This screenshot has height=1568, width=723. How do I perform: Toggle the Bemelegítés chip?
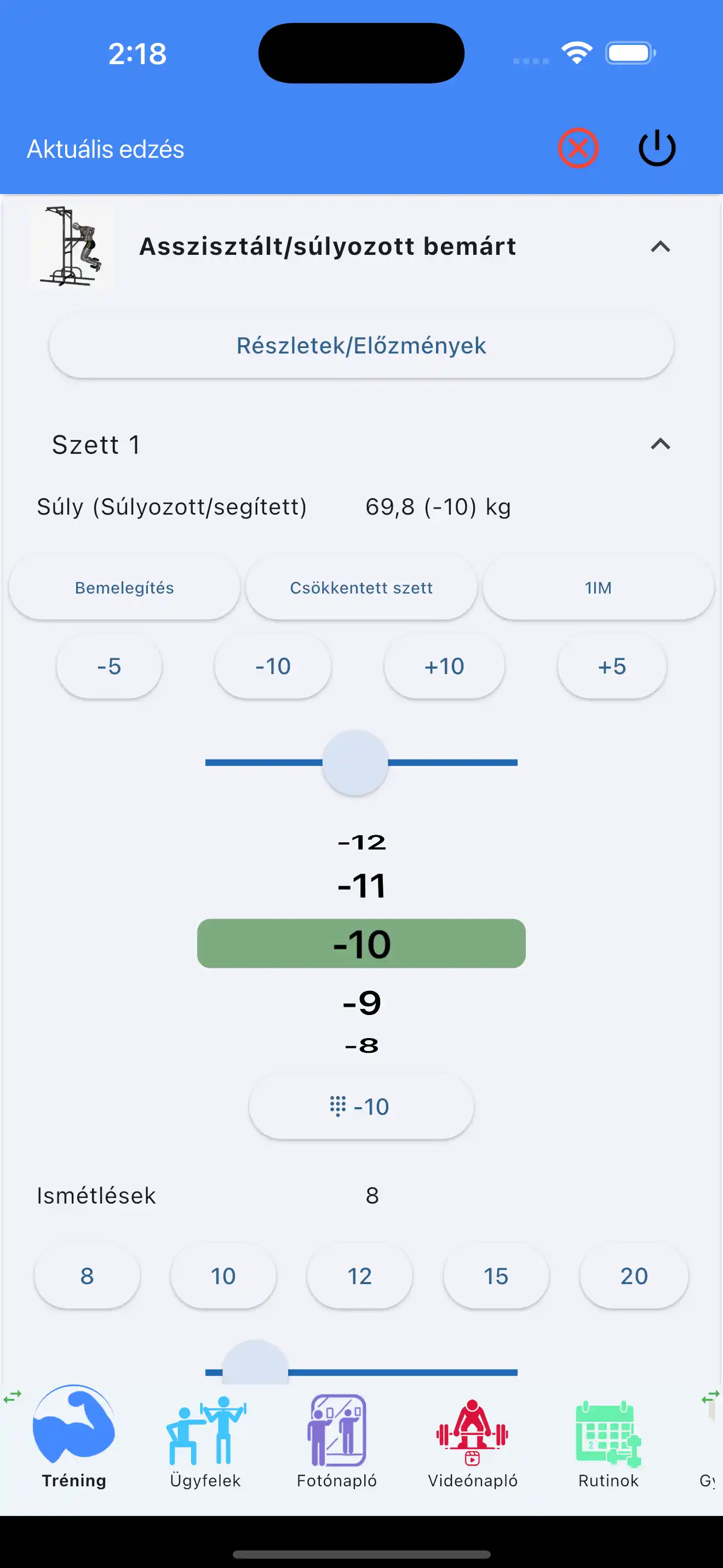point(124,587)
